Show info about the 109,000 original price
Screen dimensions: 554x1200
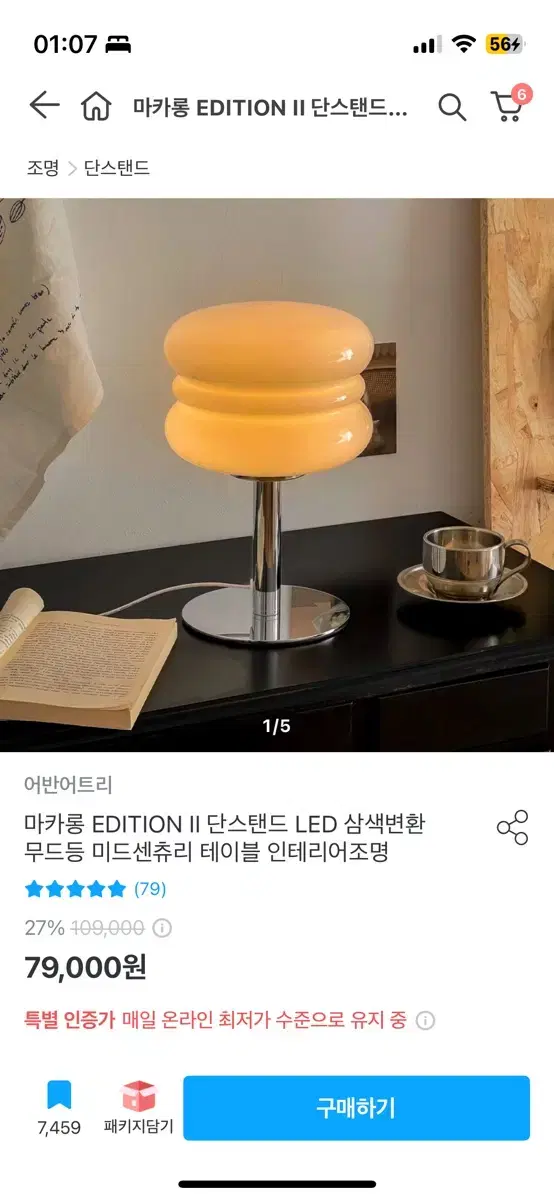pos(162,928)
